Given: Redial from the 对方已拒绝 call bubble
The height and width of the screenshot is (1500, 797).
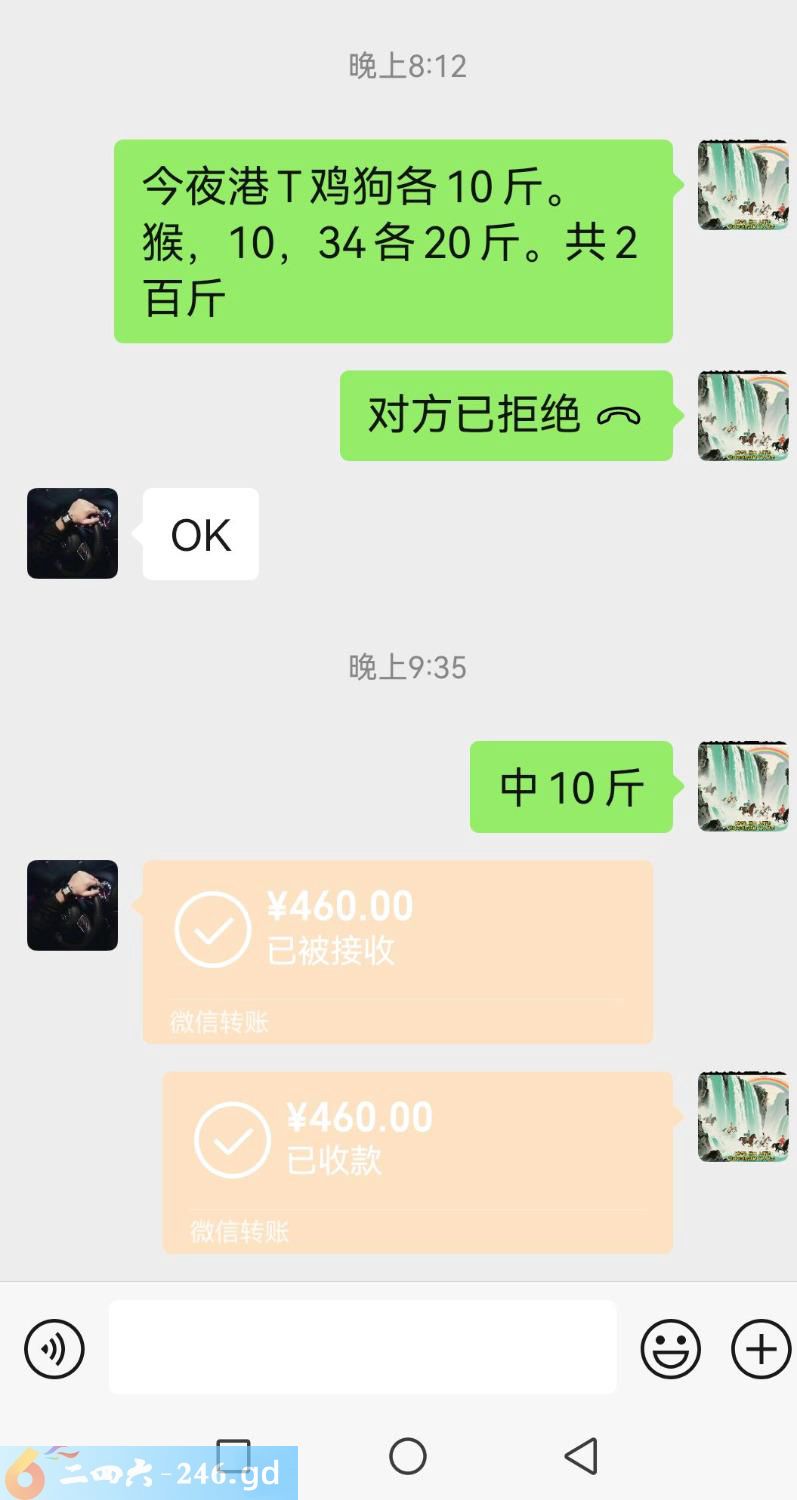Looking at the screenshot, I should (x=505, y=416).
